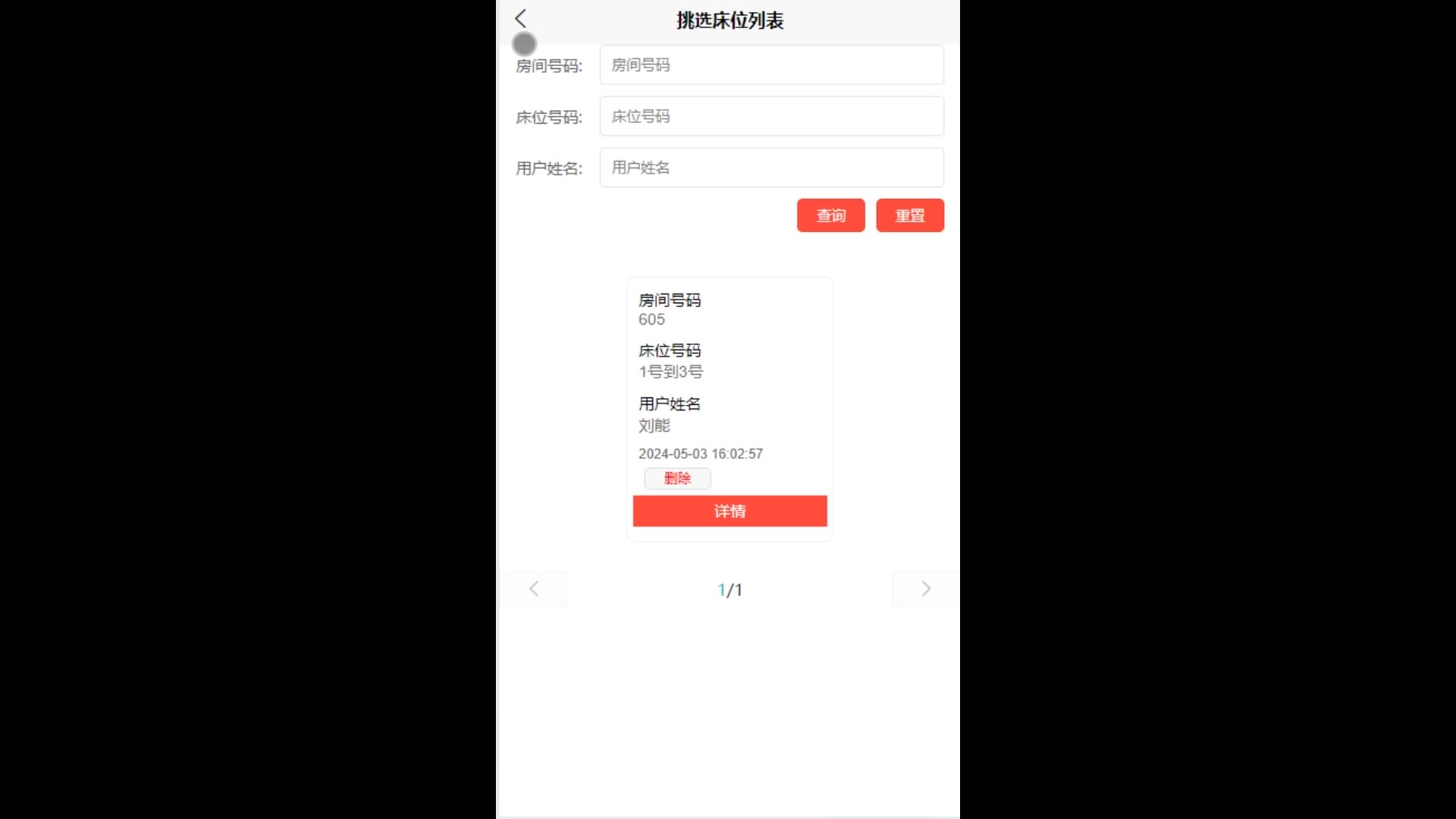Focus the 床位号码 input field

point(771,117)
